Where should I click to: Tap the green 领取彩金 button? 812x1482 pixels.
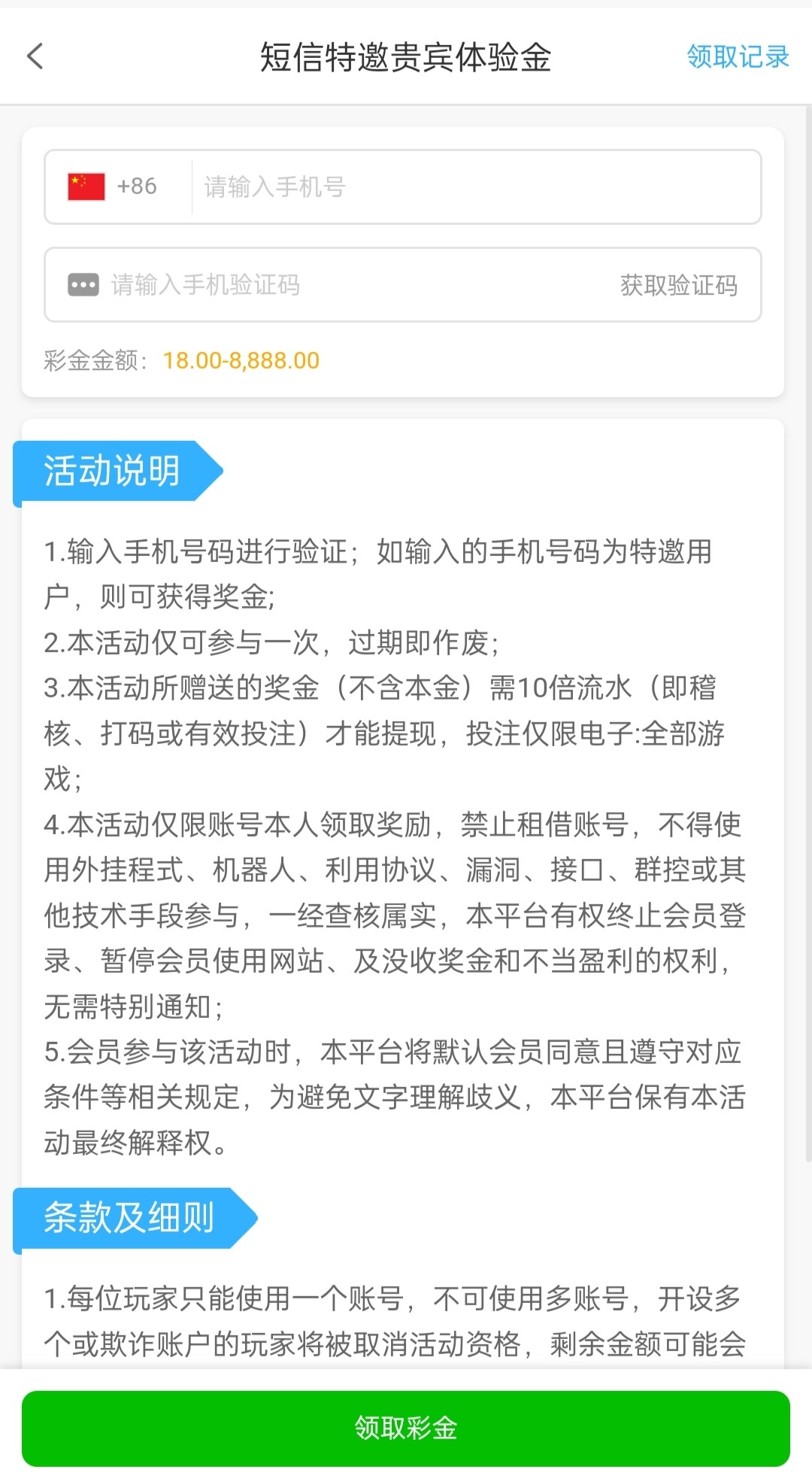pos(406,1428)
